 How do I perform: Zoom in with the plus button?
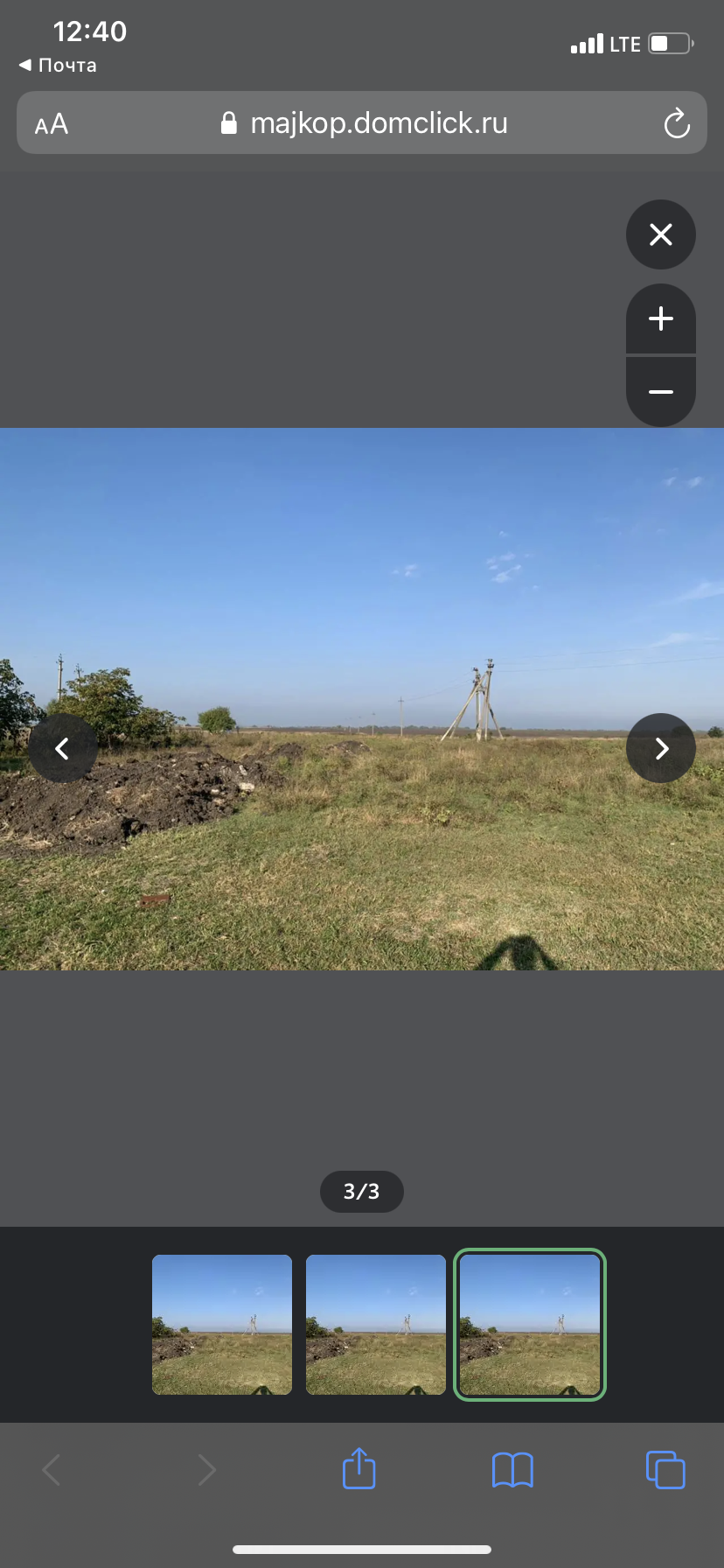(661, 318)
